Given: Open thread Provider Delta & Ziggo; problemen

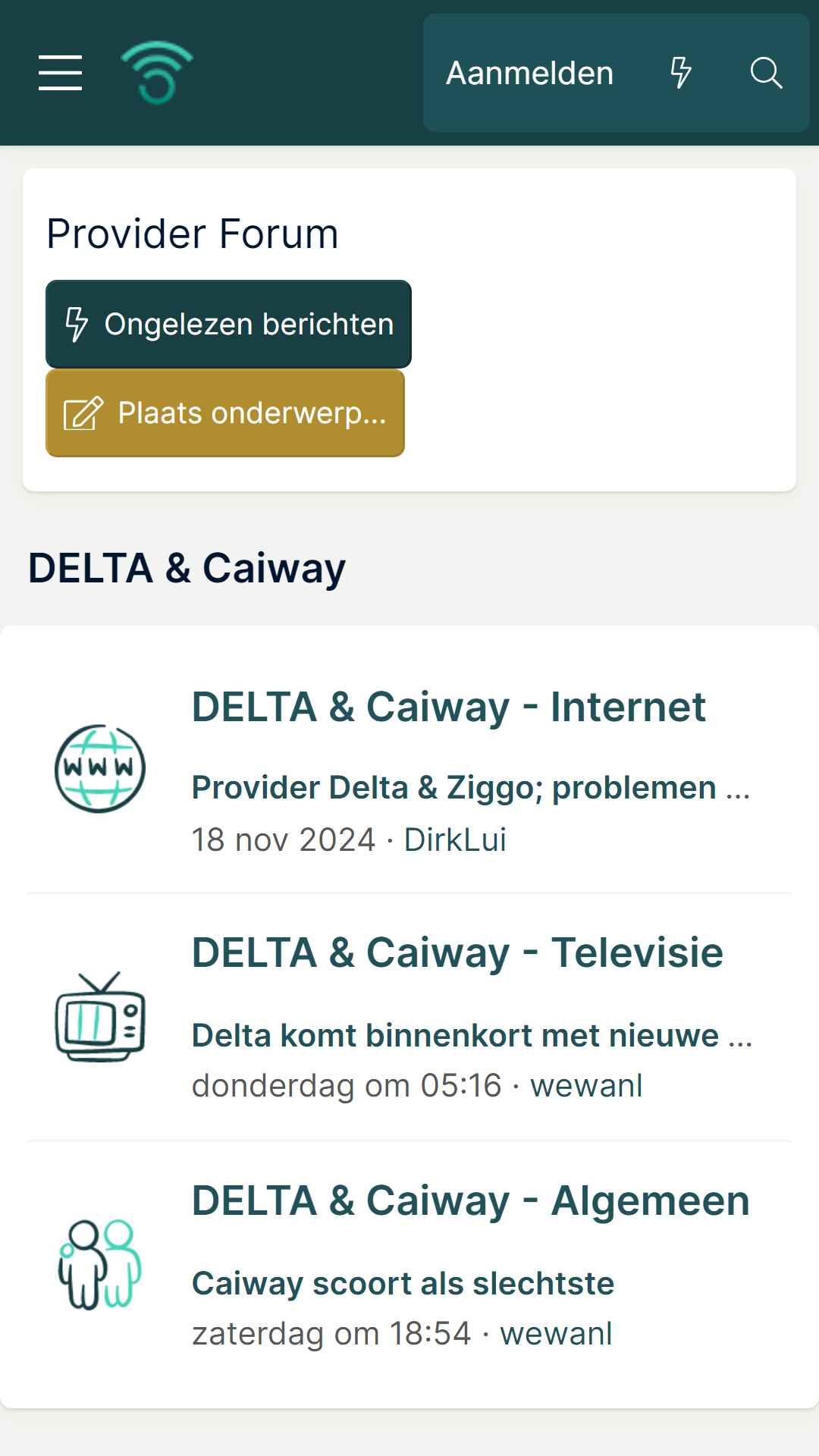Looking at the screenshot, I should [x=471, y=787].
